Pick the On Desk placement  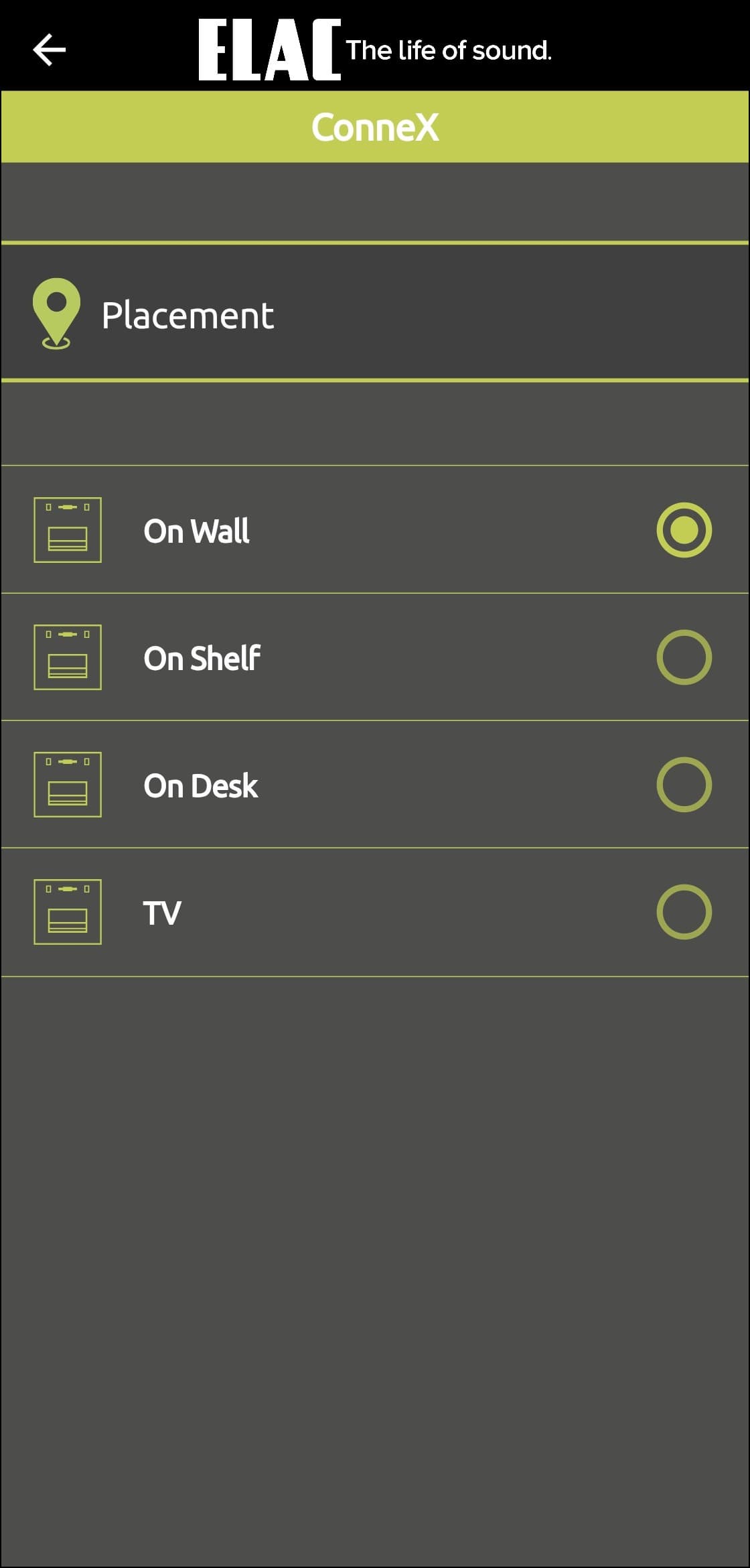683,785
